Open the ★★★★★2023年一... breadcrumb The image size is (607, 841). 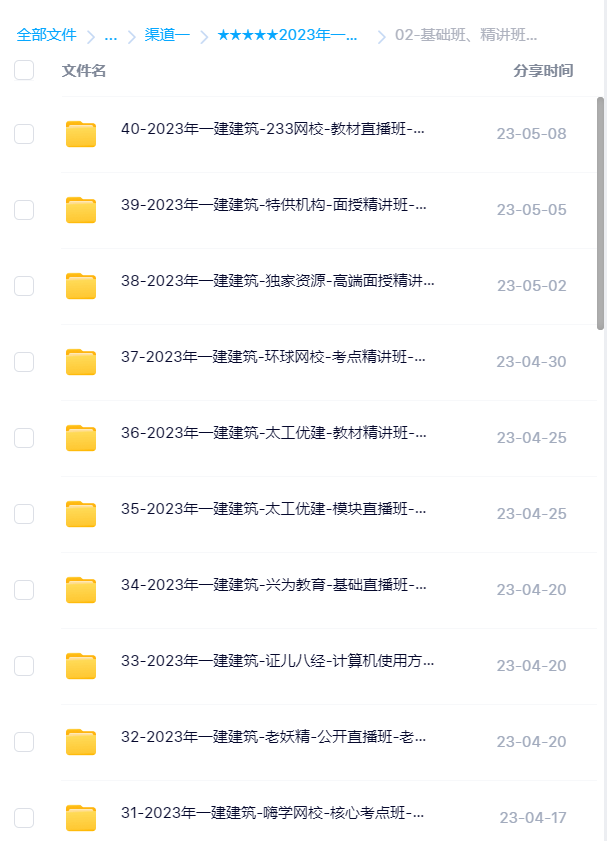[288, 35]
